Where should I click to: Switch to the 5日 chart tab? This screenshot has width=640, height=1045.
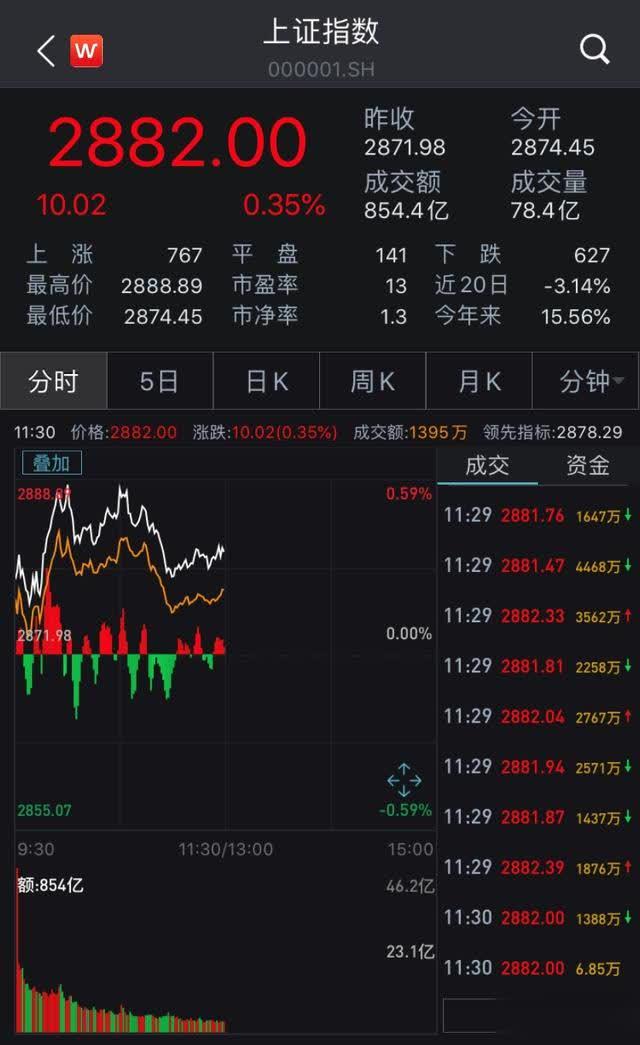click(x=159, y=381)
